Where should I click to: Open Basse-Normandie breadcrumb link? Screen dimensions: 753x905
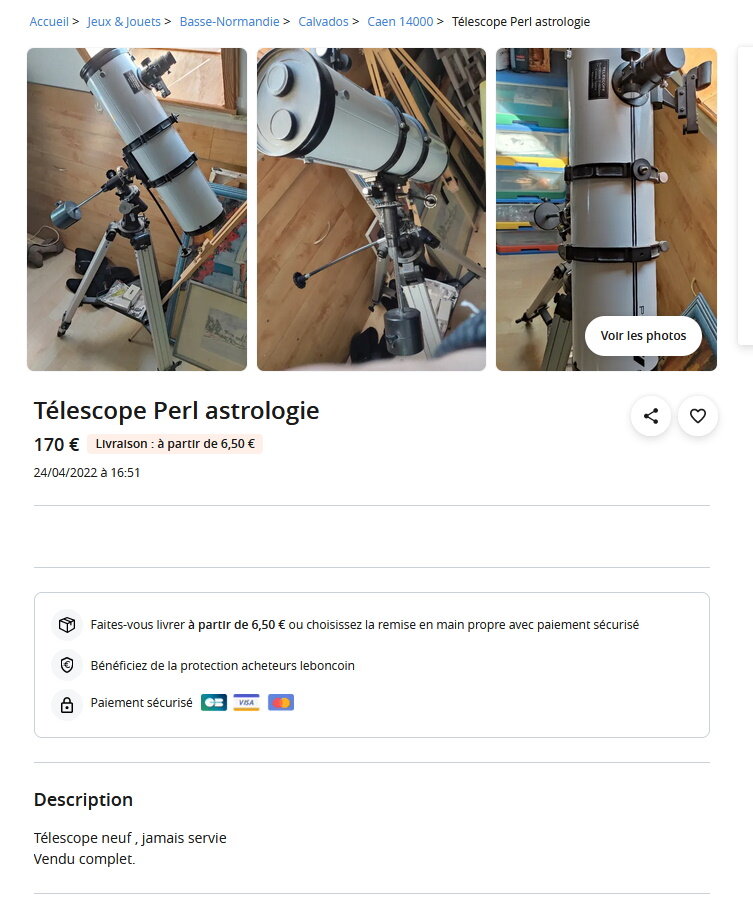click(x=229, y=21)
